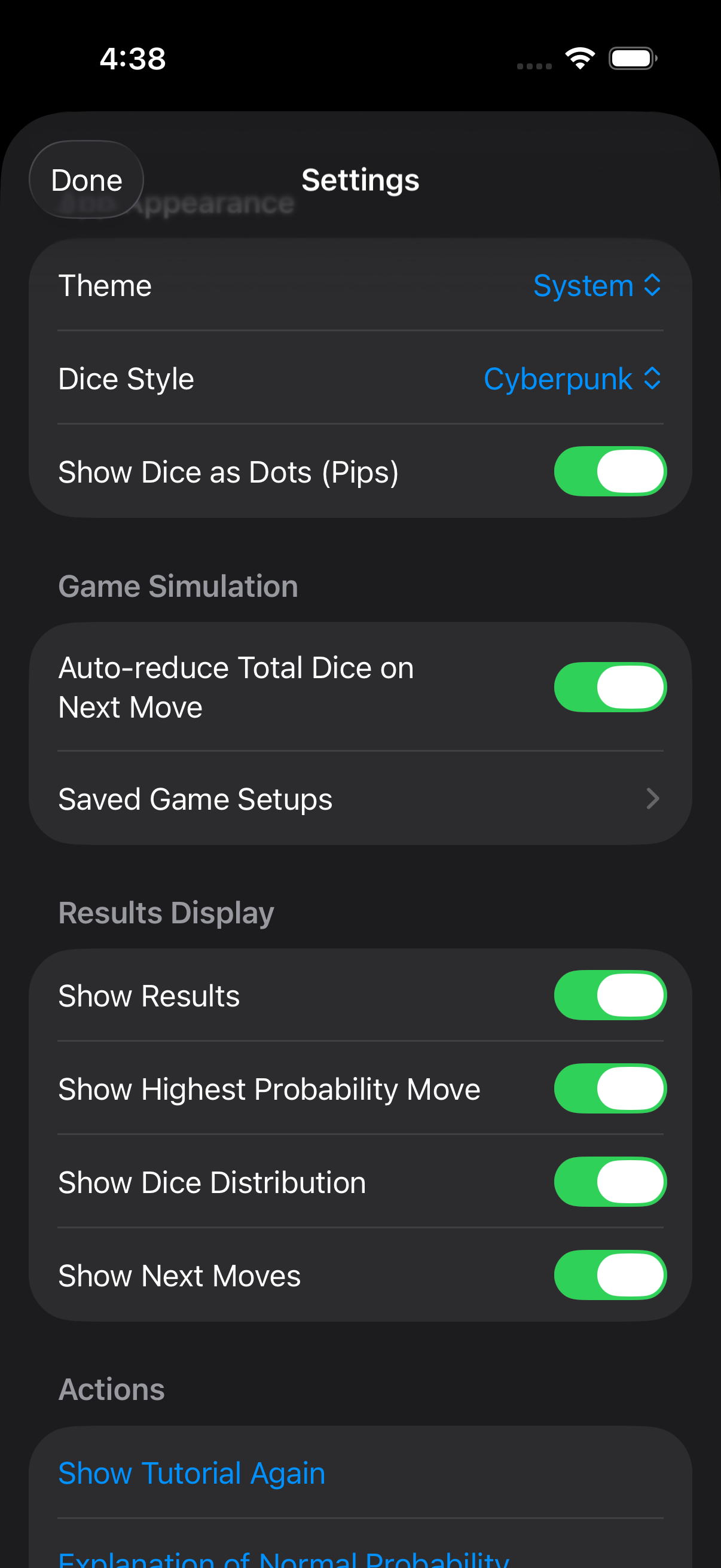721x1568 pixels.
Task: Open the Theme dropdown showing System
Action: point(595,285)
